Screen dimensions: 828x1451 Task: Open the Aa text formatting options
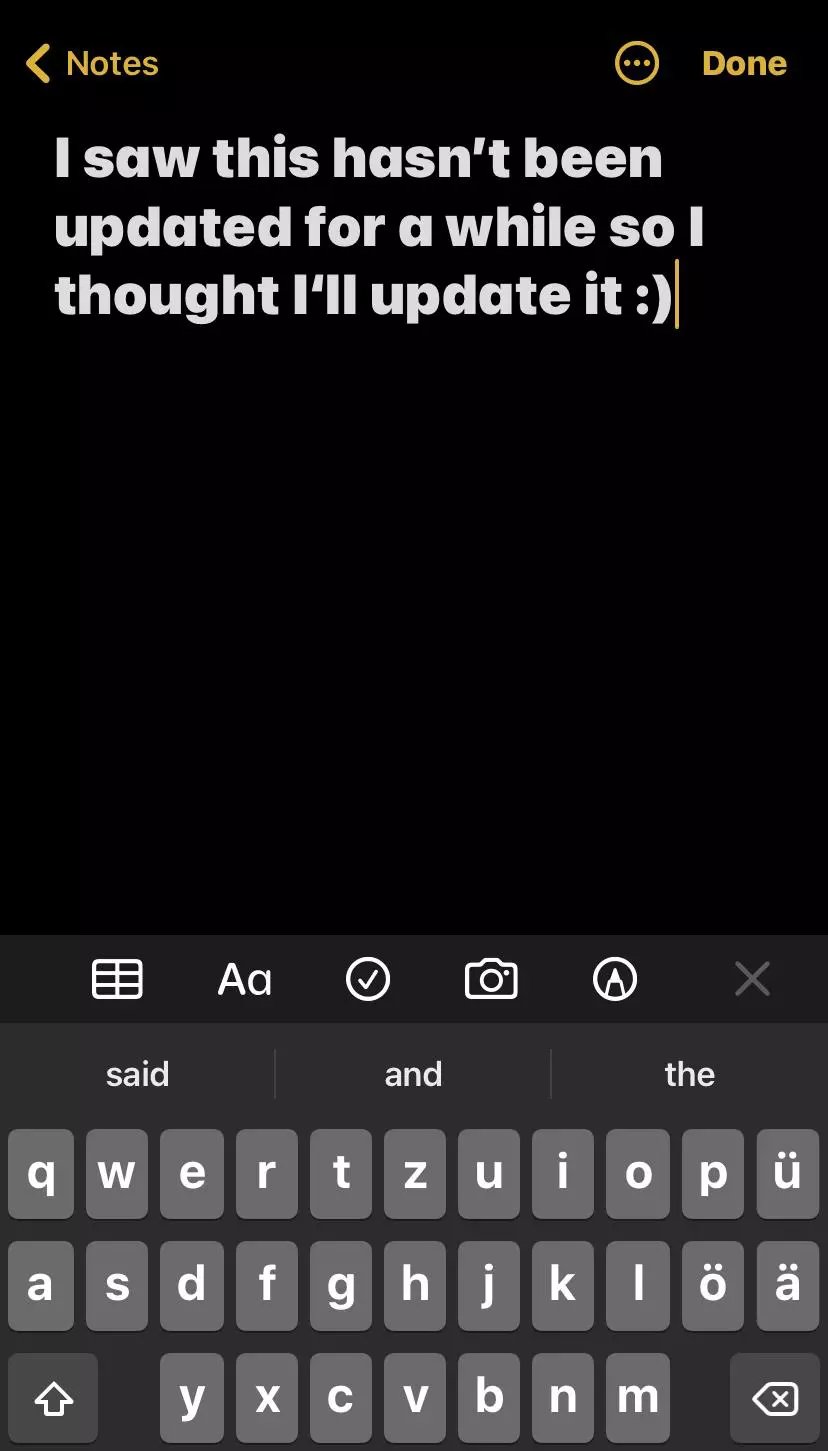pos(245,980)
